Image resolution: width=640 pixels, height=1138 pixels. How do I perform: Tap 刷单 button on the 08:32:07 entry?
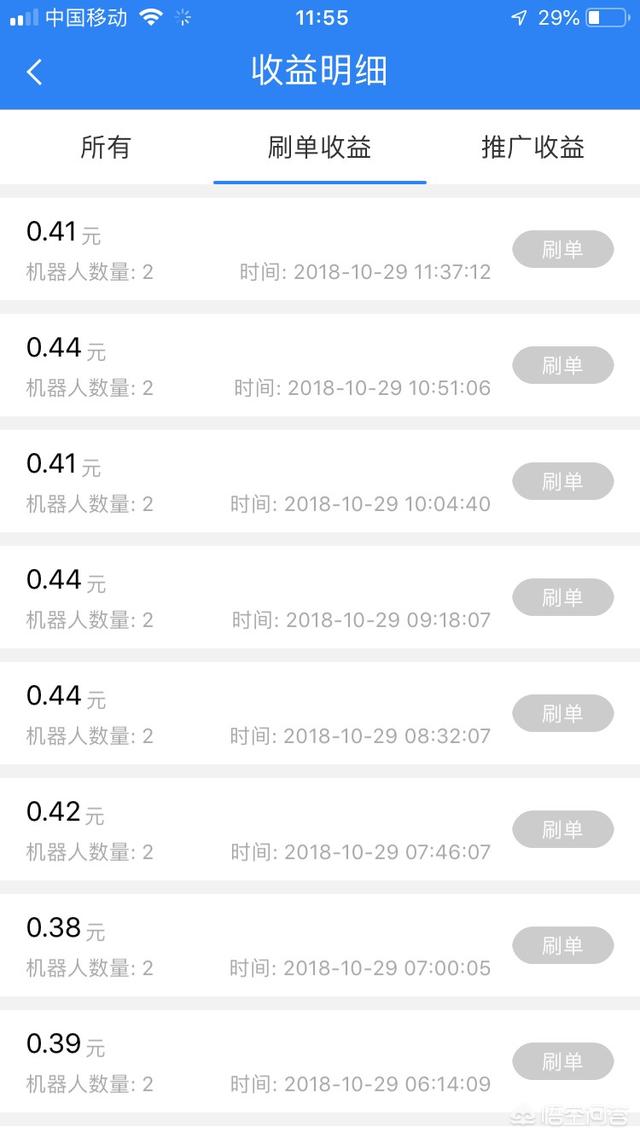pos(563,713)
